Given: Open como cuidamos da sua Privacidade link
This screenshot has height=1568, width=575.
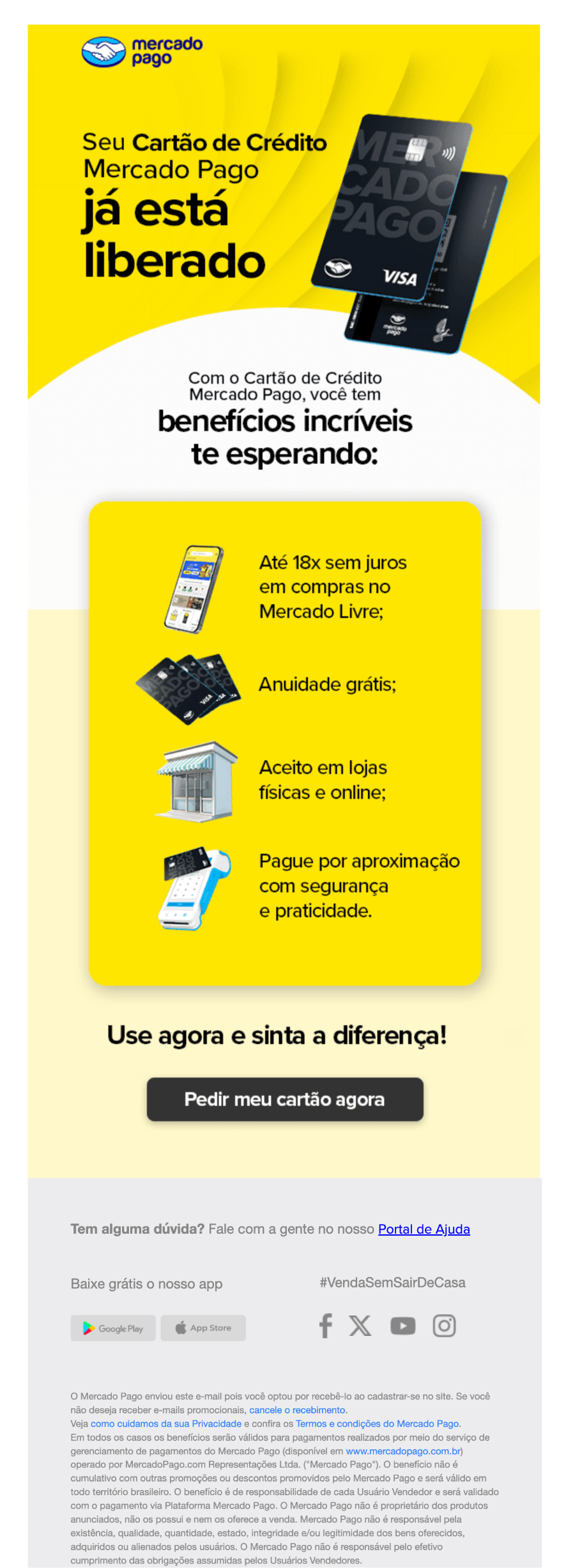Looking at the screenshot, I should (166, 1424).
